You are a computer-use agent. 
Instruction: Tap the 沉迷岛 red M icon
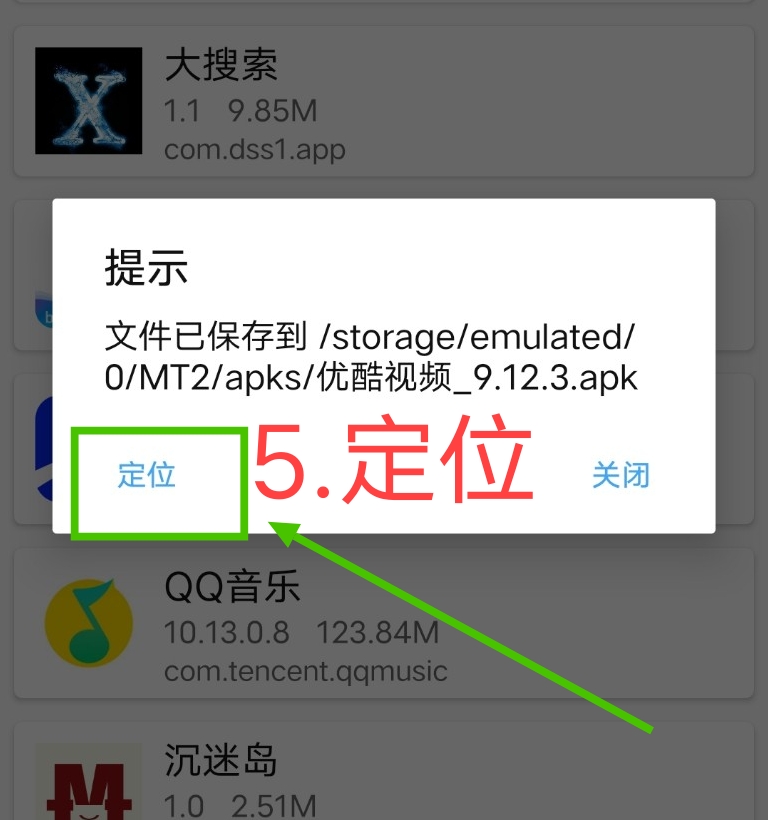88,790
